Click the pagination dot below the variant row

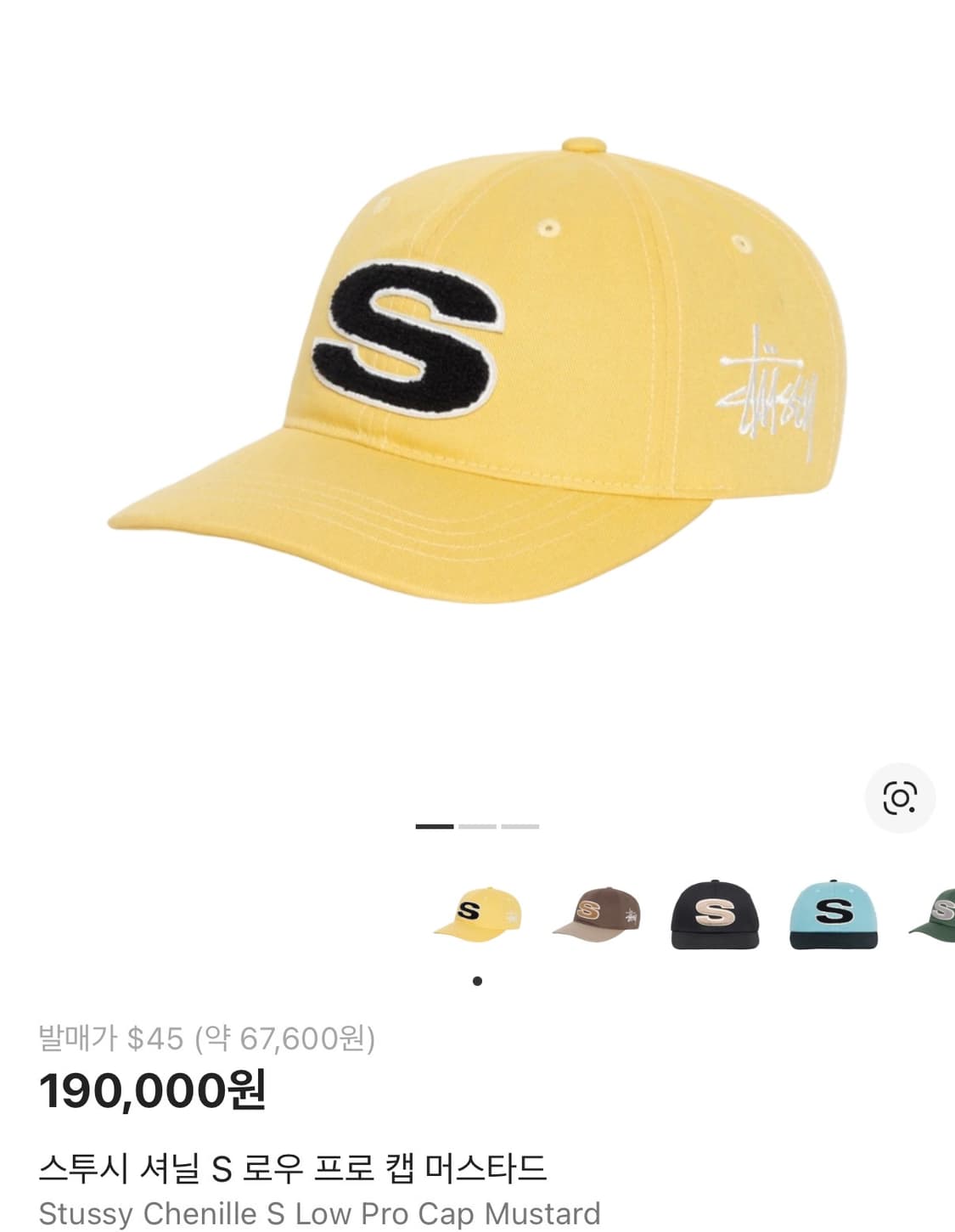477,981
